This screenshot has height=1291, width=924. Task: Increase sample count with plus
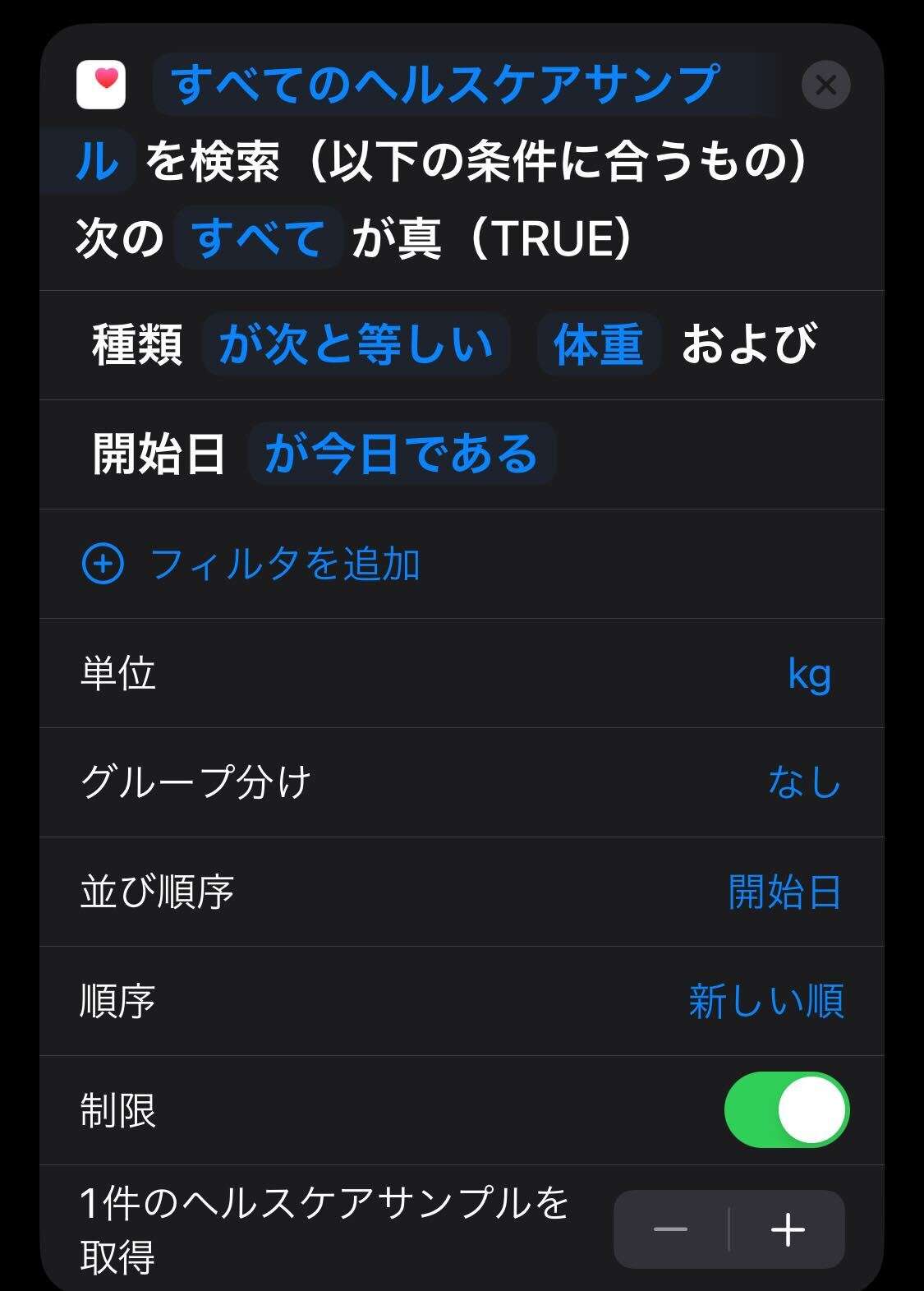[x=788, y=1229]
